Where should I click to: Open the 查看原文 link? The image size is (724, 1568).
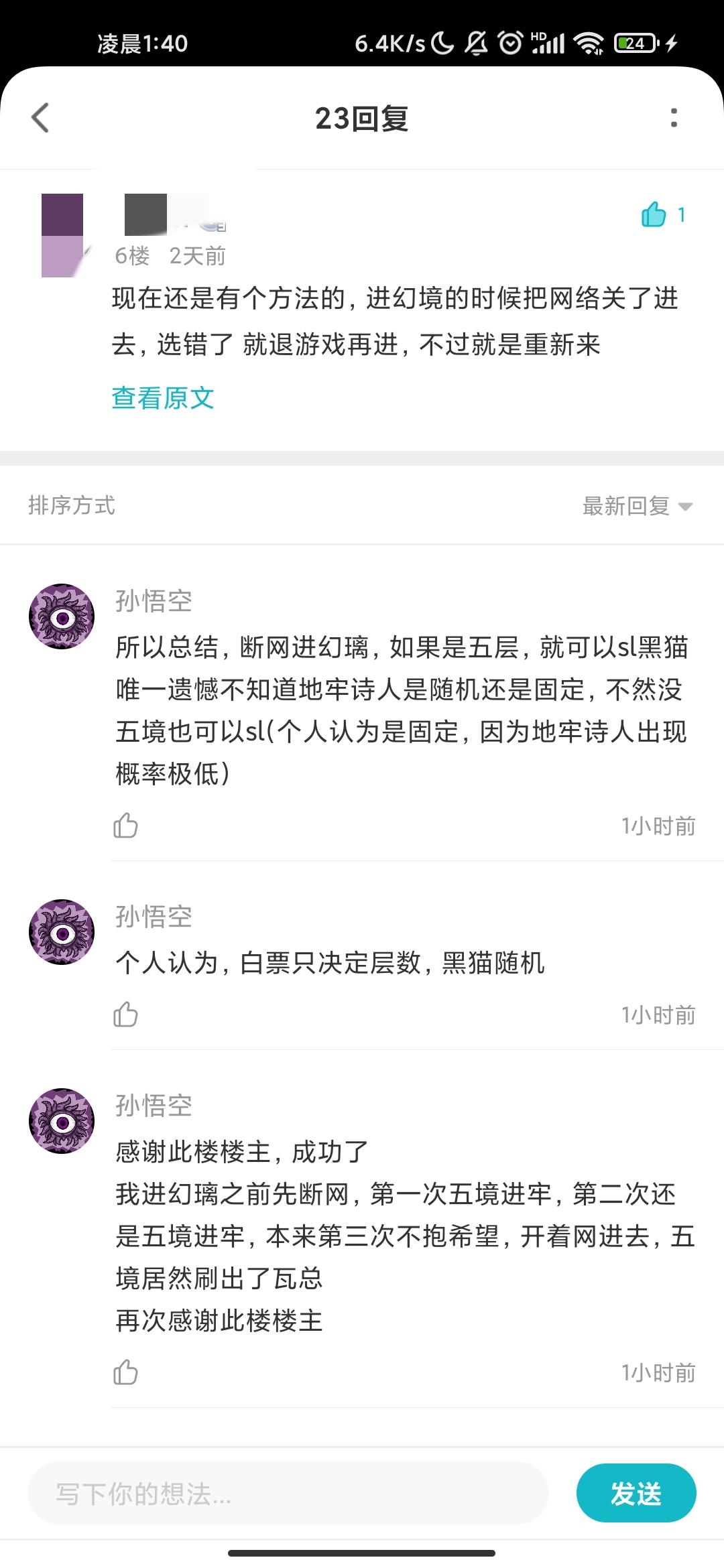pyautogui.click(x=163, y=398)
